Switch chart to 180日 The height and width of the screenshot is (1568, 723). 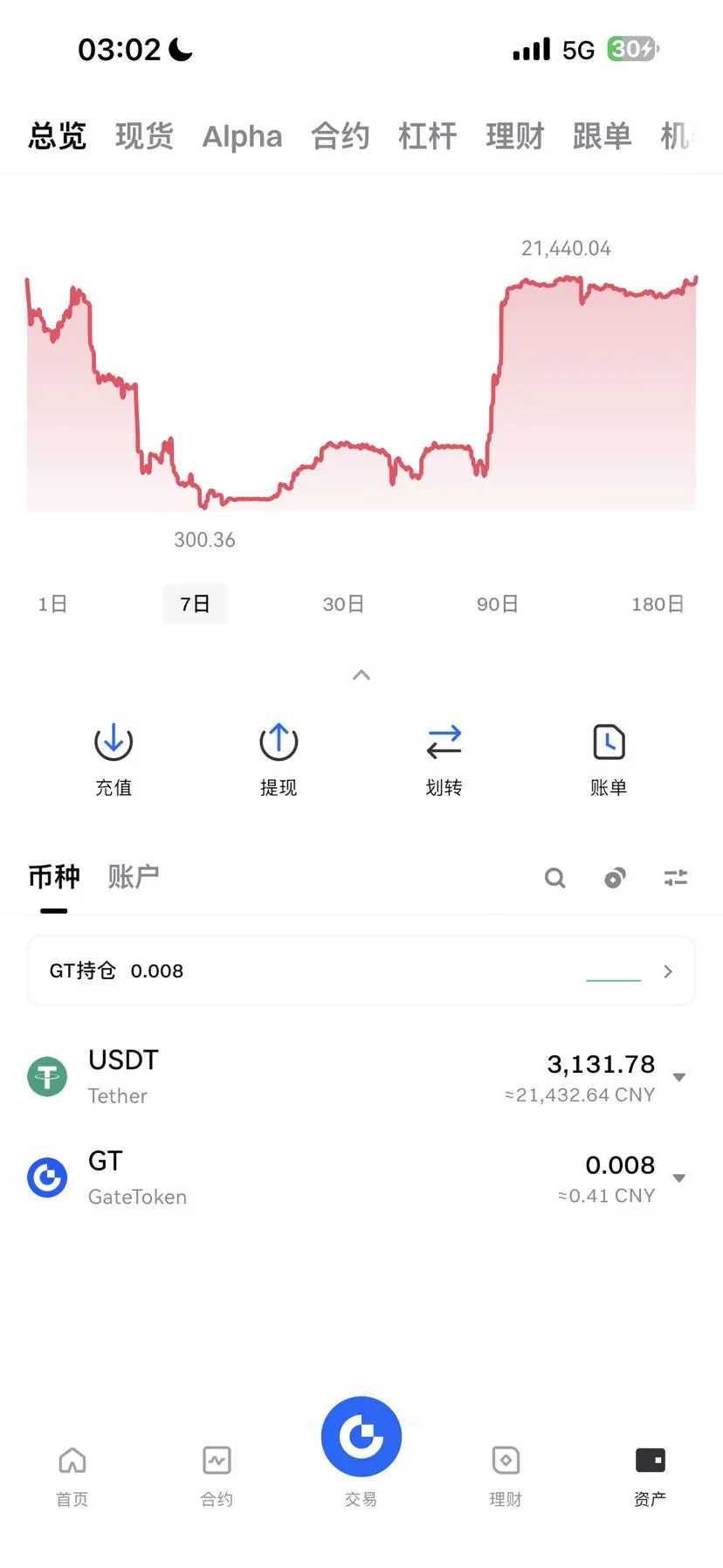coord(658,604)
